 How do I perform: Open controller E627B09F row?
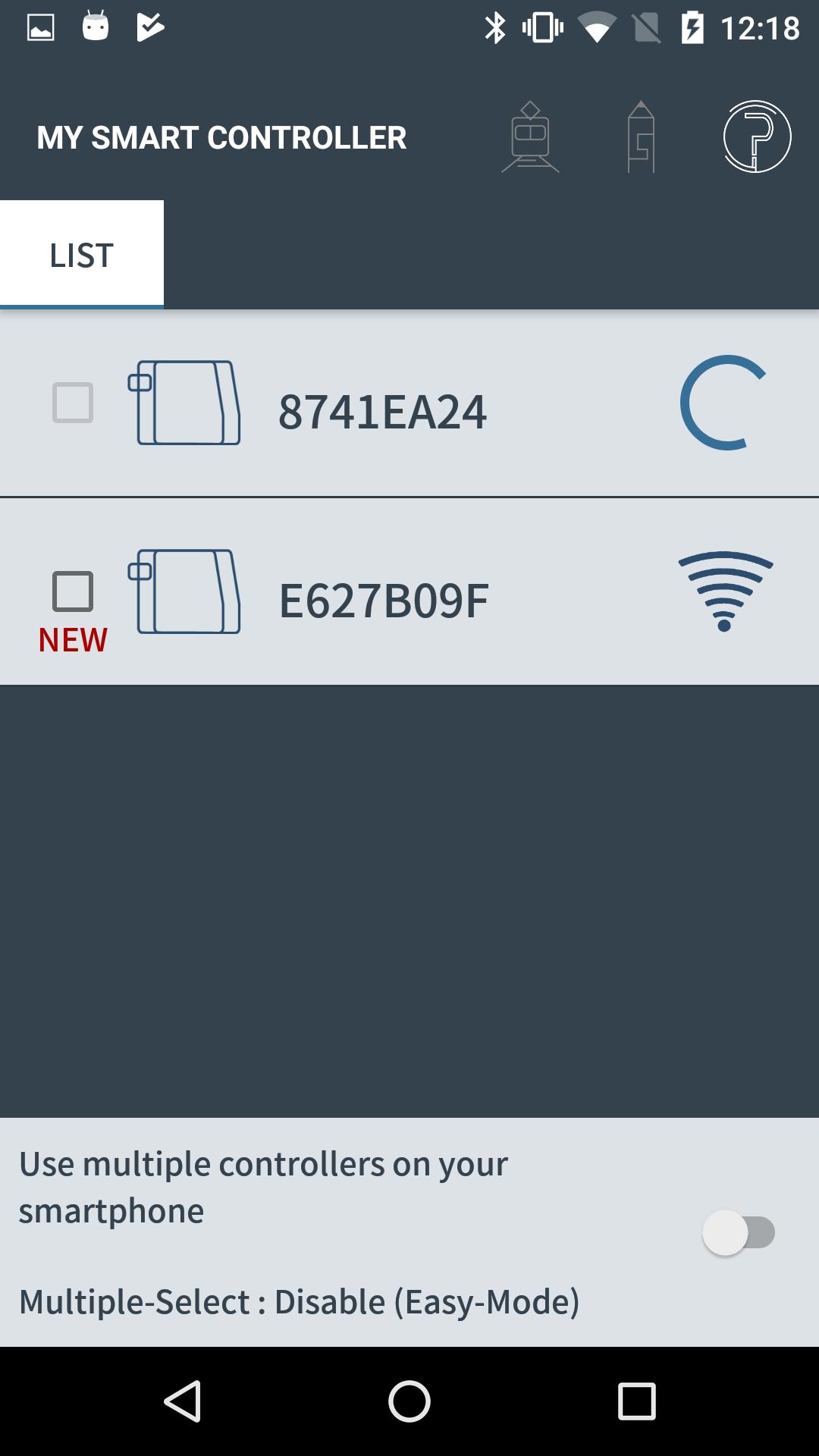coord(383,601)
